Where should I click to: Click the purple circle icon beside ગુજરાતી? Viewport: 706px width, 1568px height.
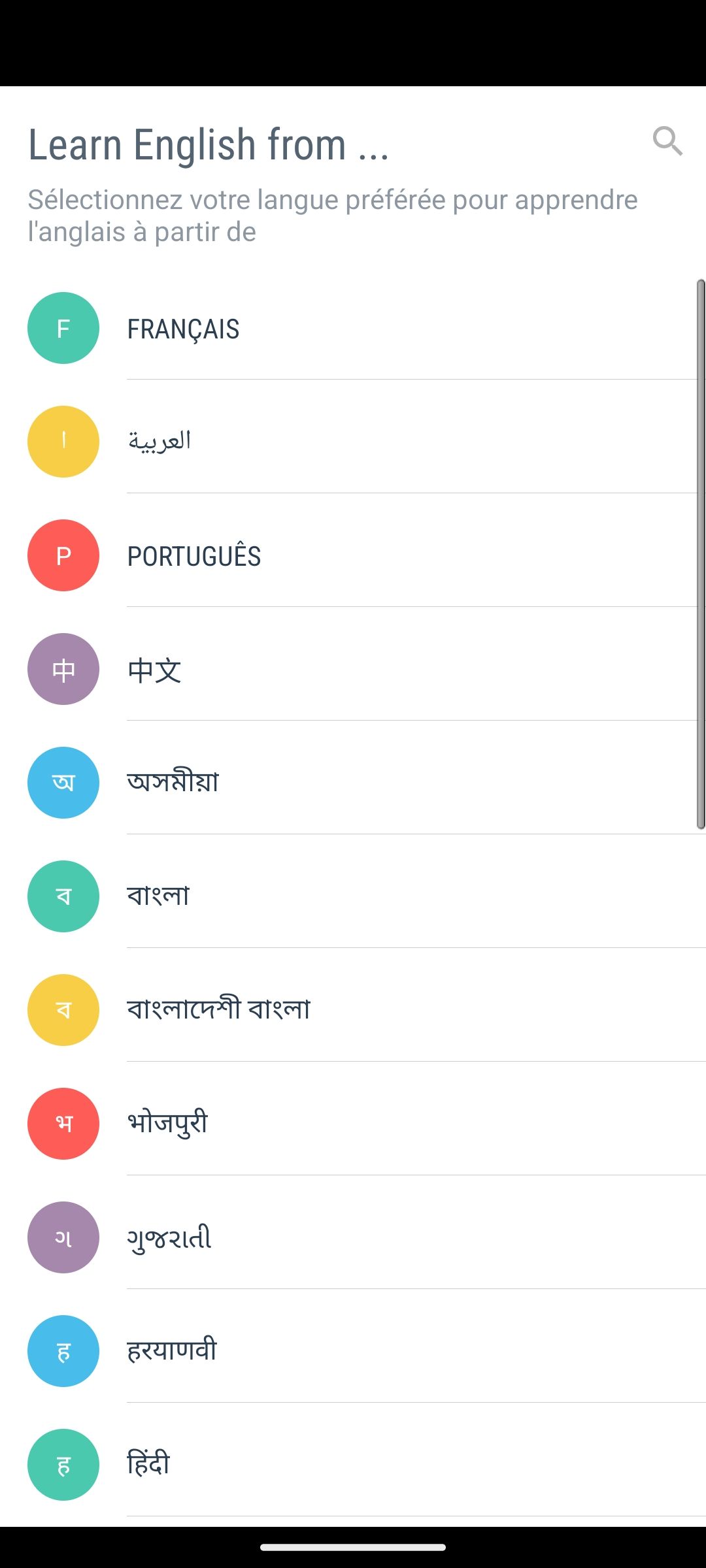tap(63, 1238)
